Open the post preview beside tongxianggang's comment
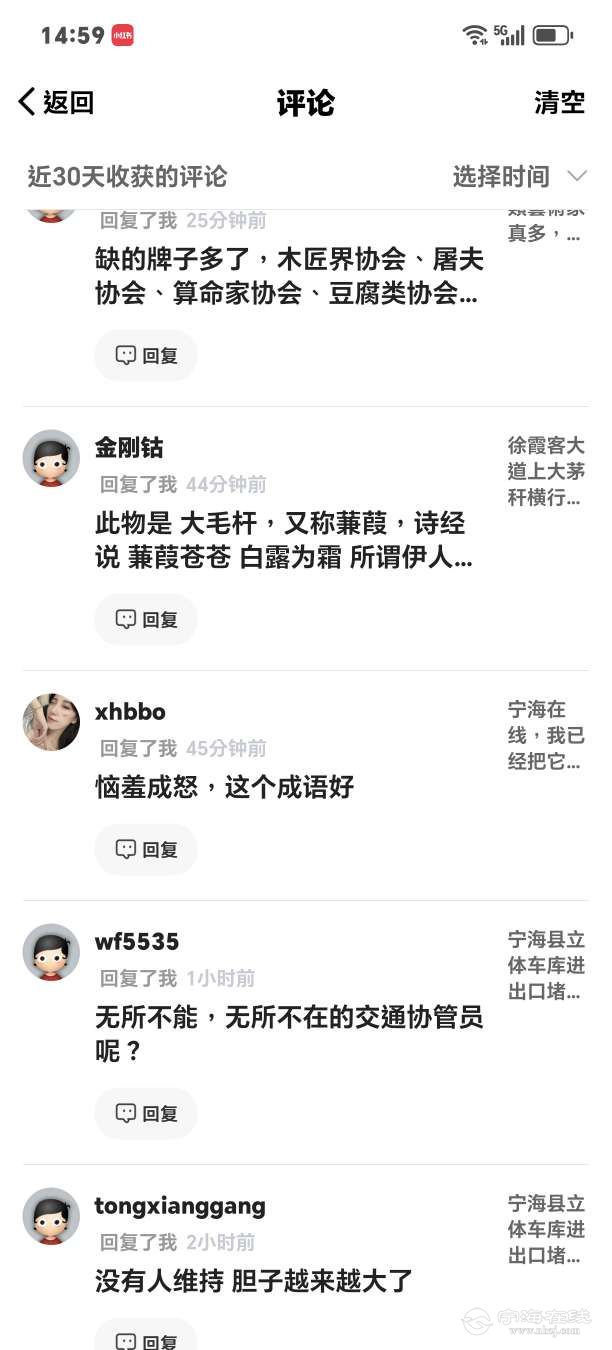The image size is (612, 1350). point(545,1229)
